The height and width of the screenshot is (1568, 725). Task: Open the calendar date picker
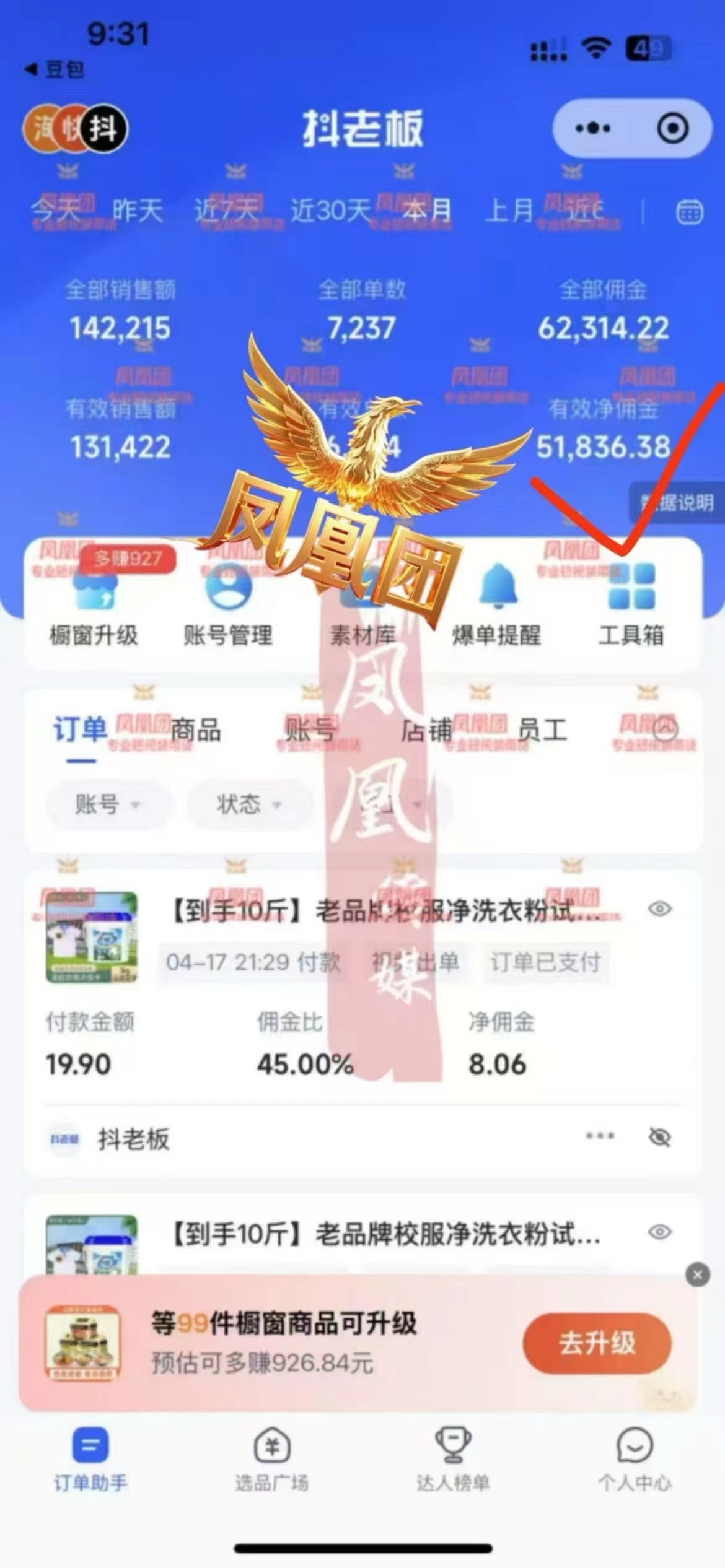689,212
